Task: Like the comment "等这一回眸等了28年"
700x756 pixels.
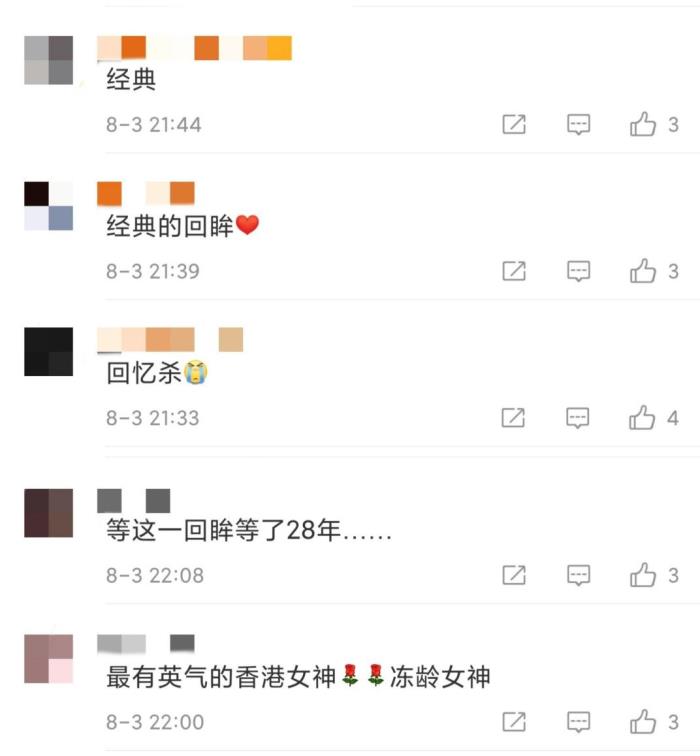Action: [643, 575]
